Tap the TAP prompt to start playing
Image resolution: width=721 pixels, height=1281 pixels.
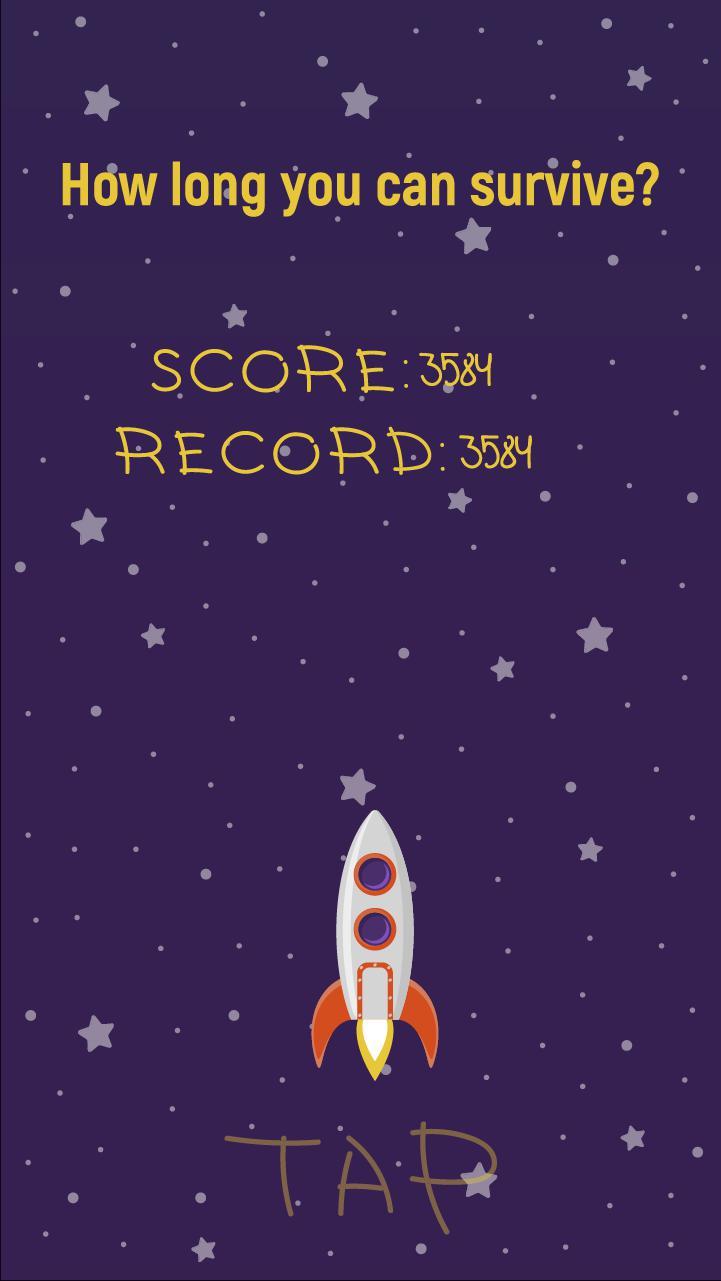click(x=360, y=1175)
